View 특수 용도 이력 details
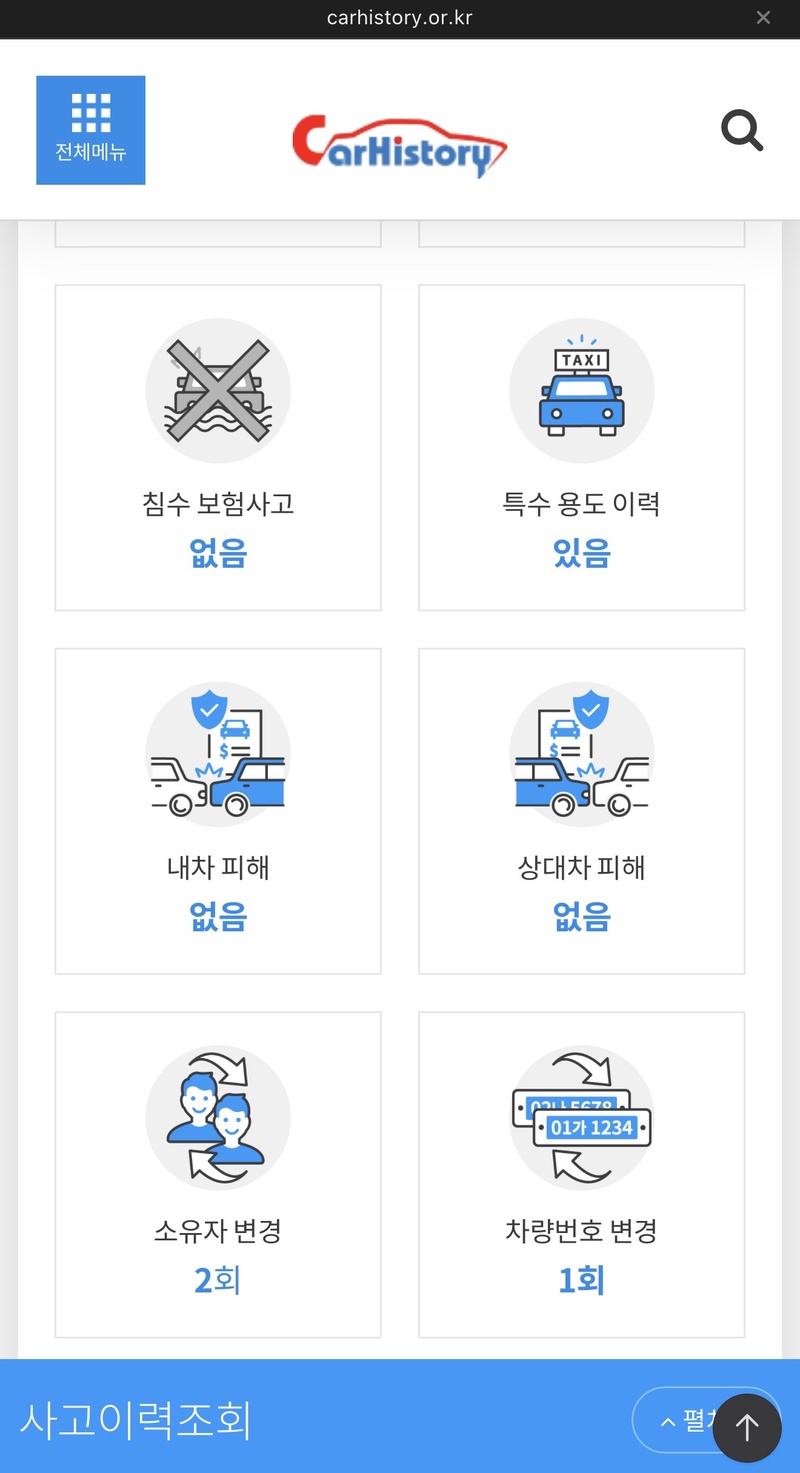This screenshot has height=1473, width=800. click(581, 447)
